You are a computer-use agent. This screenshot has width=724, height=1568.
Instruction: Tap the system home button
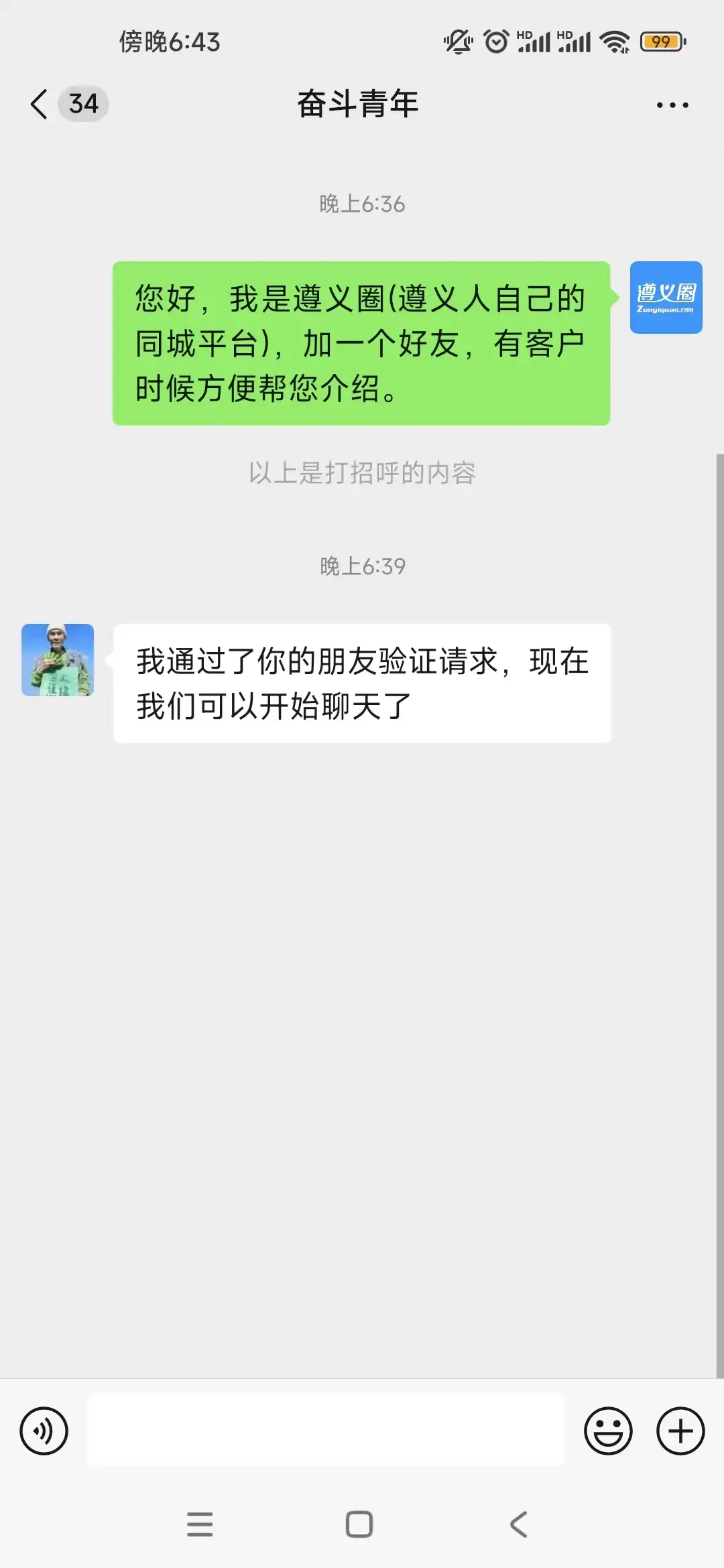pos(359,1524)
